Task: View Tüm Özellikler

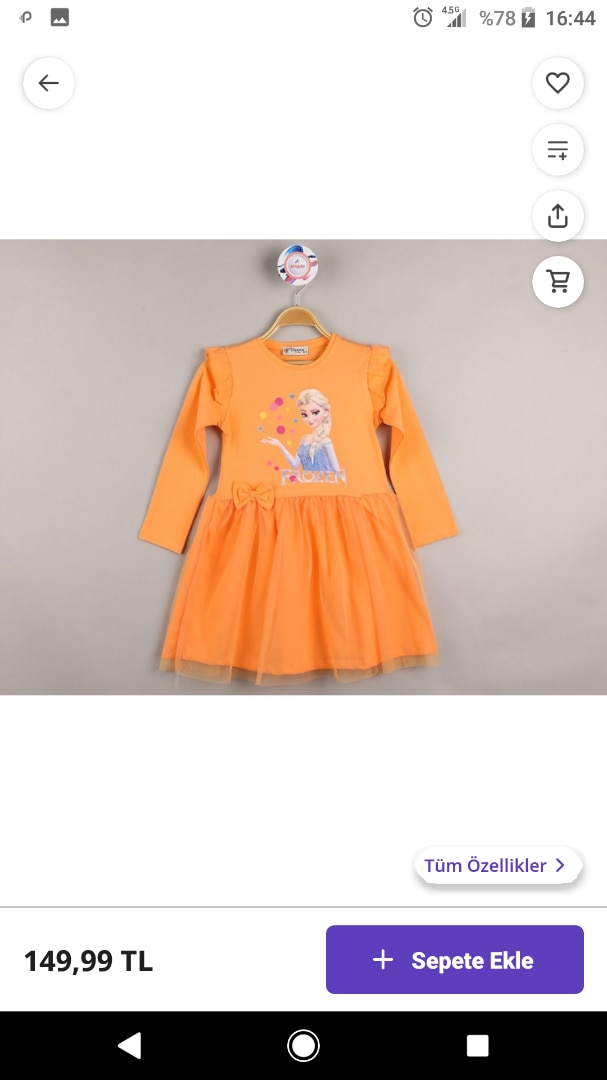Action: [496, 865]
